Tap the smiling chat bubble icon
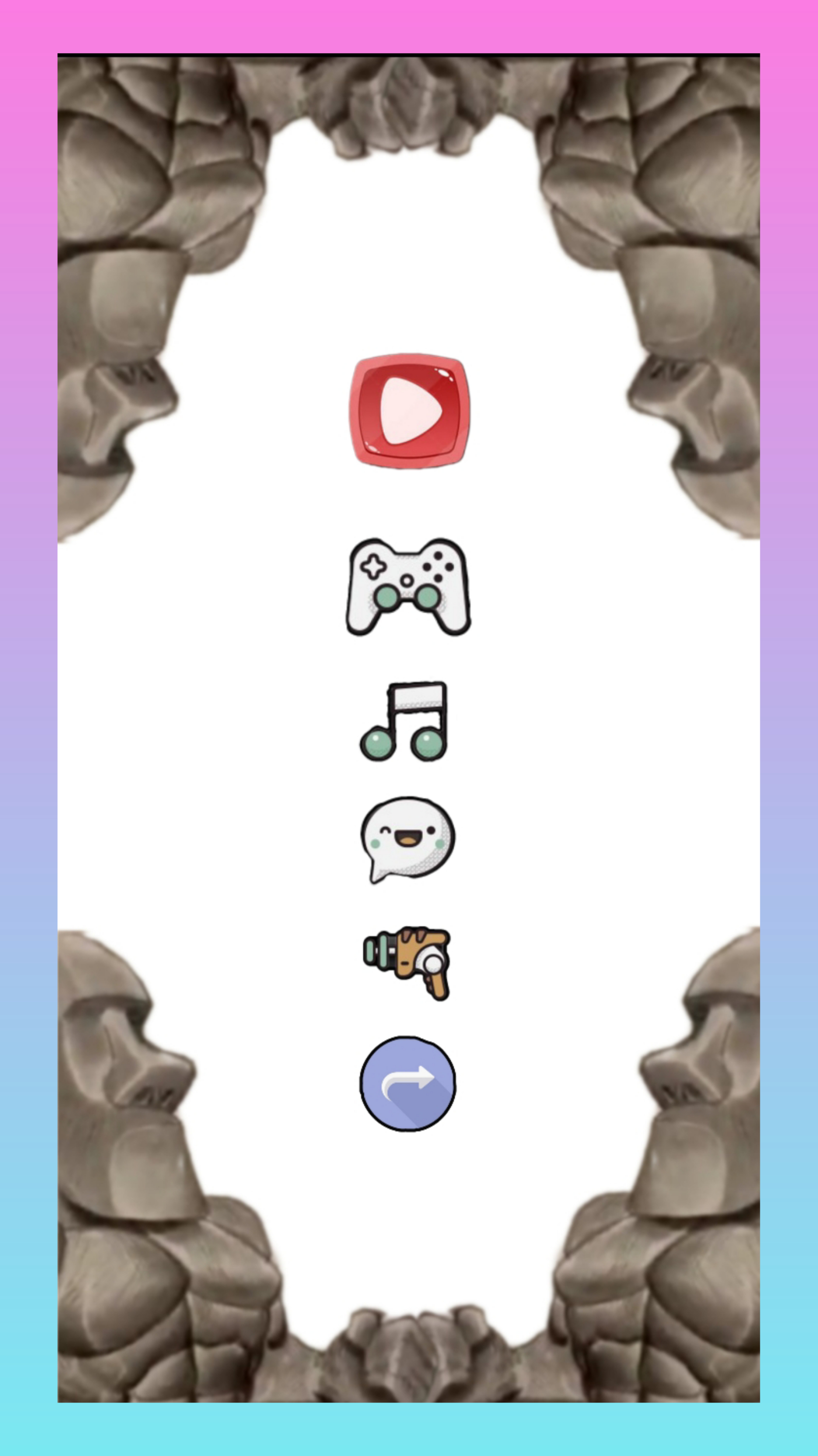 (x=408, y=838)
